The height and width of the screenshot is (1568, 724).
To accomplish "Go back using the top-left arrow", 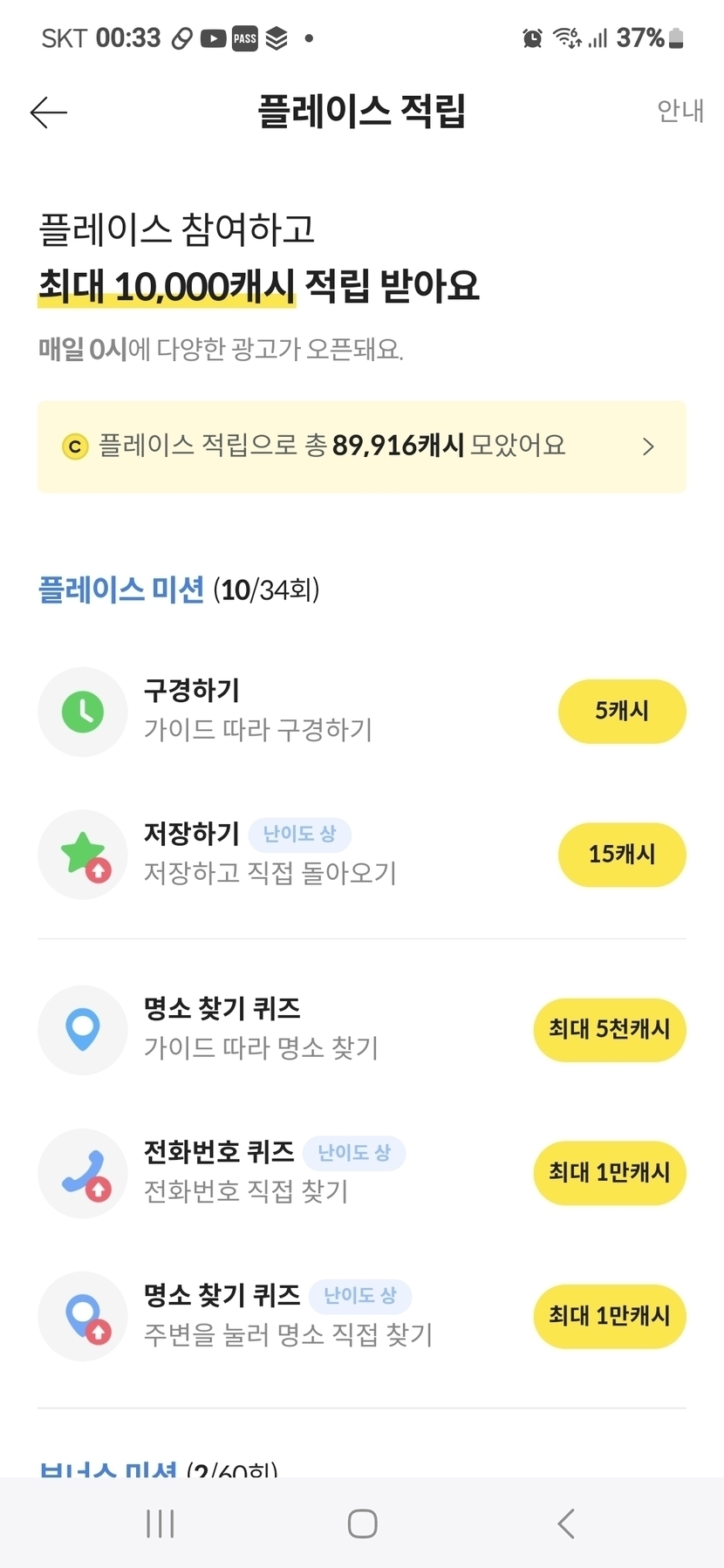I will pyautogui.click(x=48, y=112).
